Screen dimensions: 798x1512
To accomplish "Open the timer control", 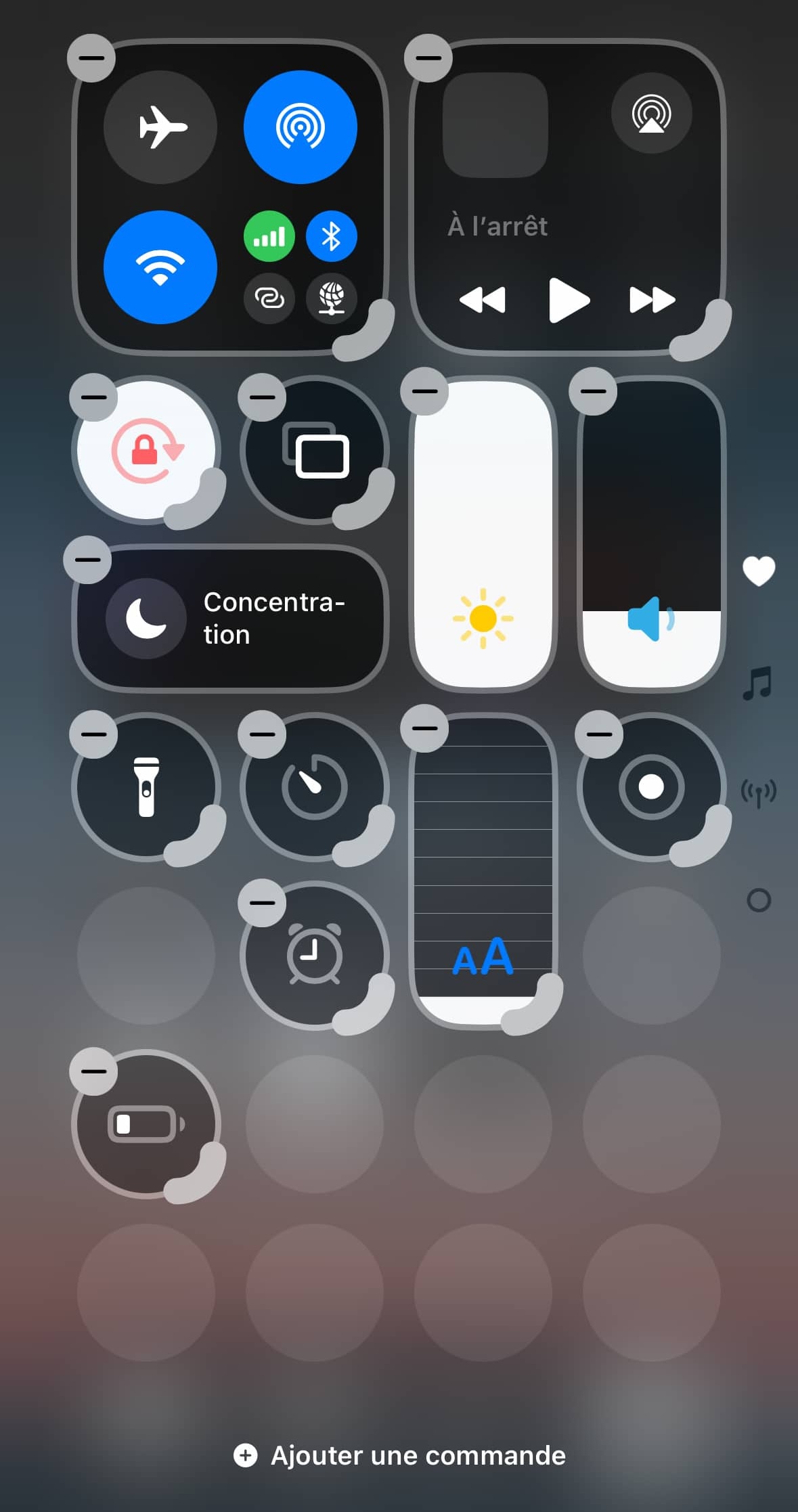I will click(x=314, y=786).
